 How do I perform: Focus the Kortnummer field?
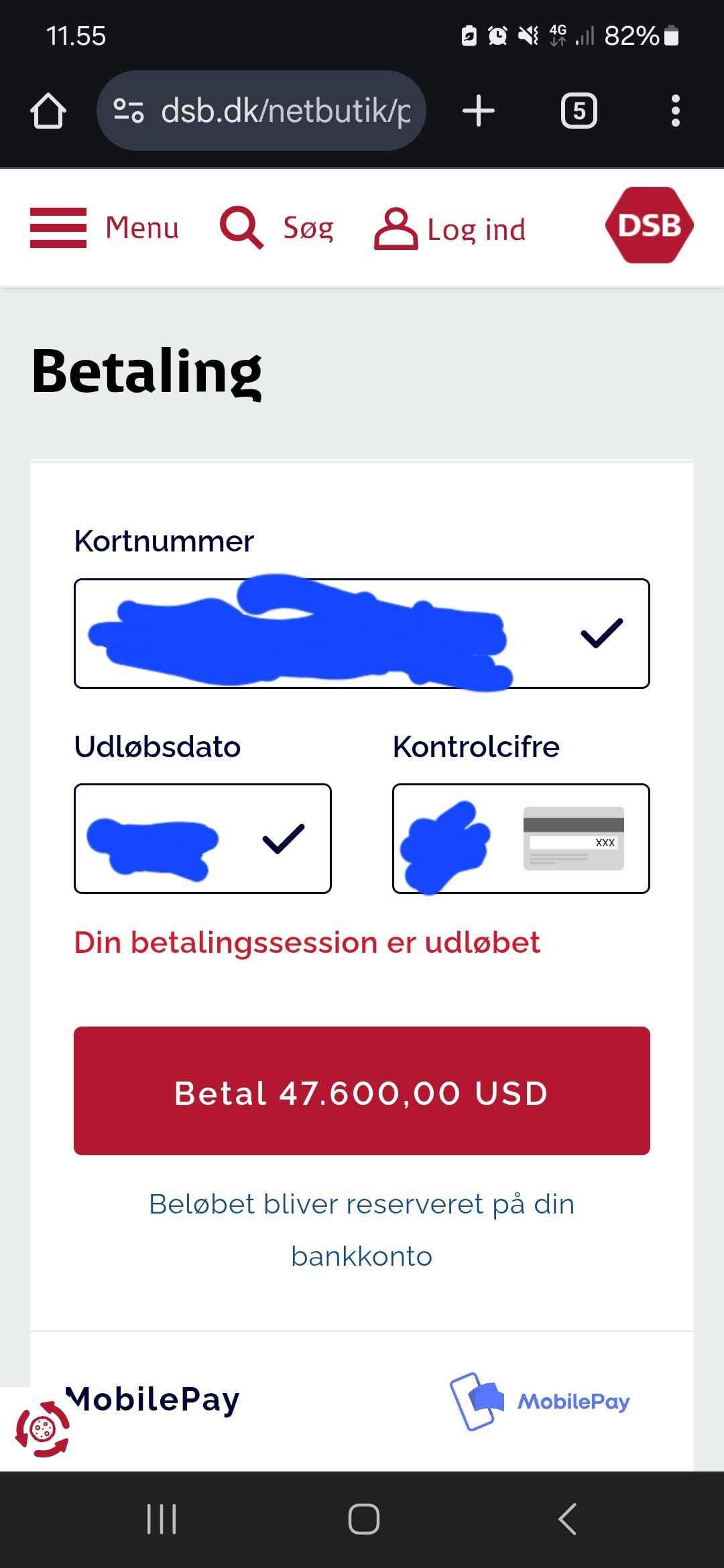pyautogui.click(x=362, y=633)
